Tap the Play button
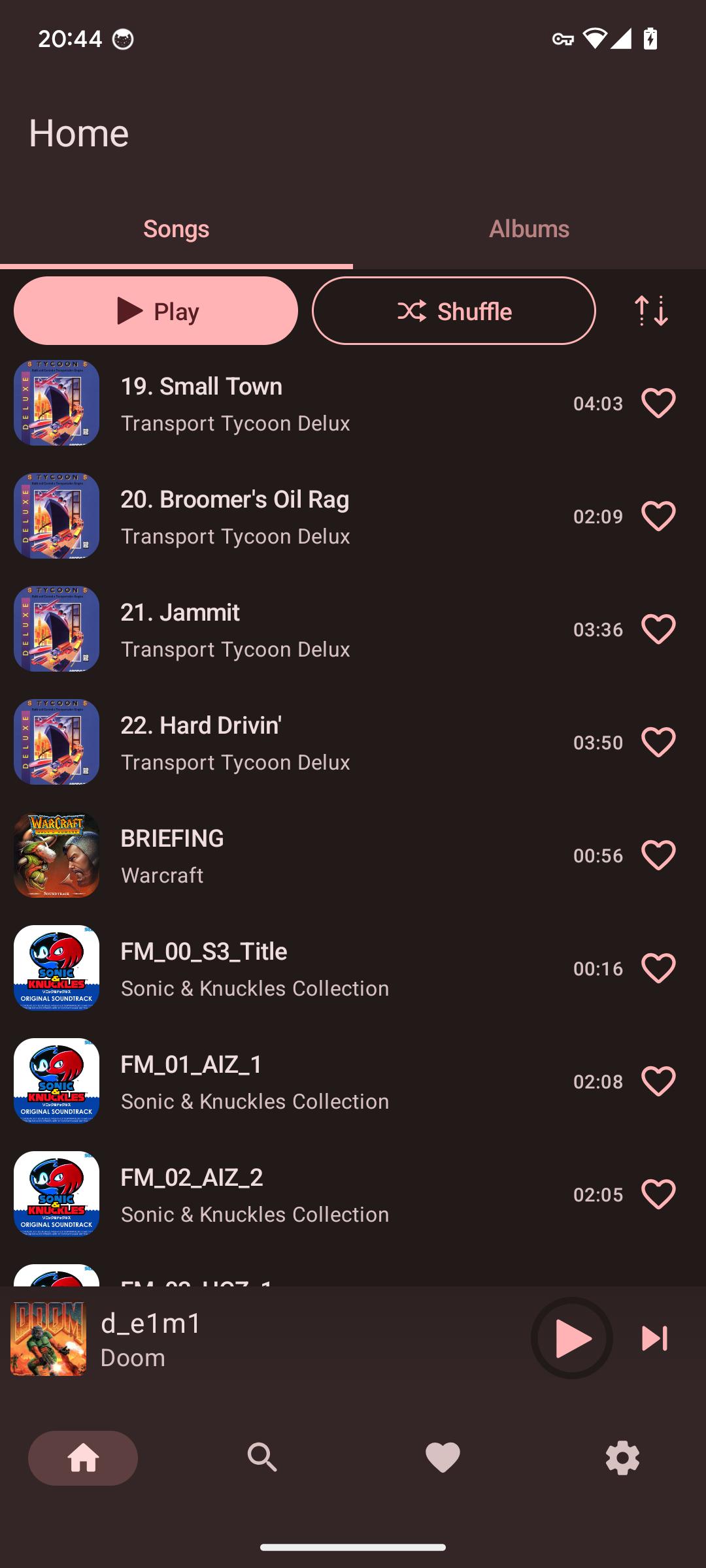 tap(156, 311)
